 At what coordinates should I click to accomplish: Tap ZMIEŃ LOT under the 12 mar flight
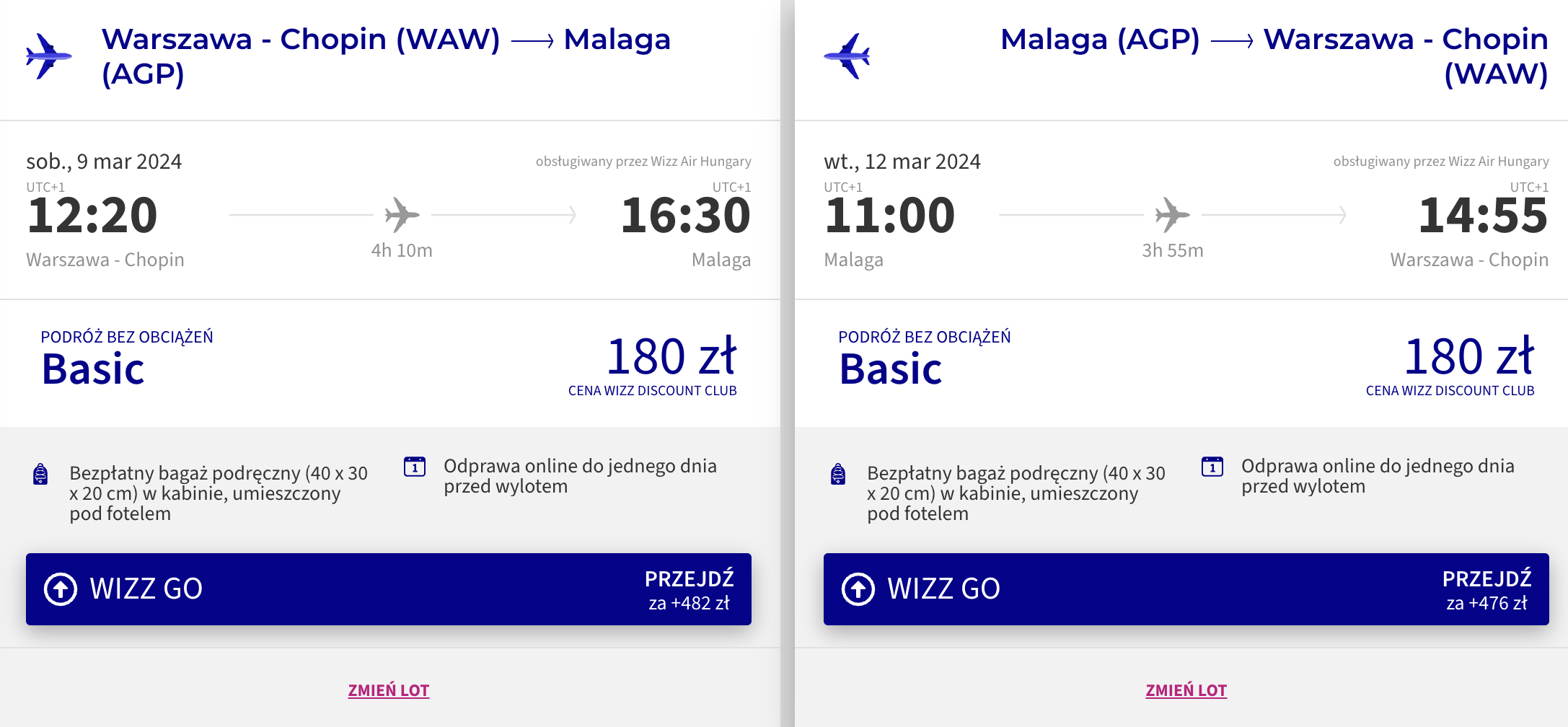[1186, 690]
